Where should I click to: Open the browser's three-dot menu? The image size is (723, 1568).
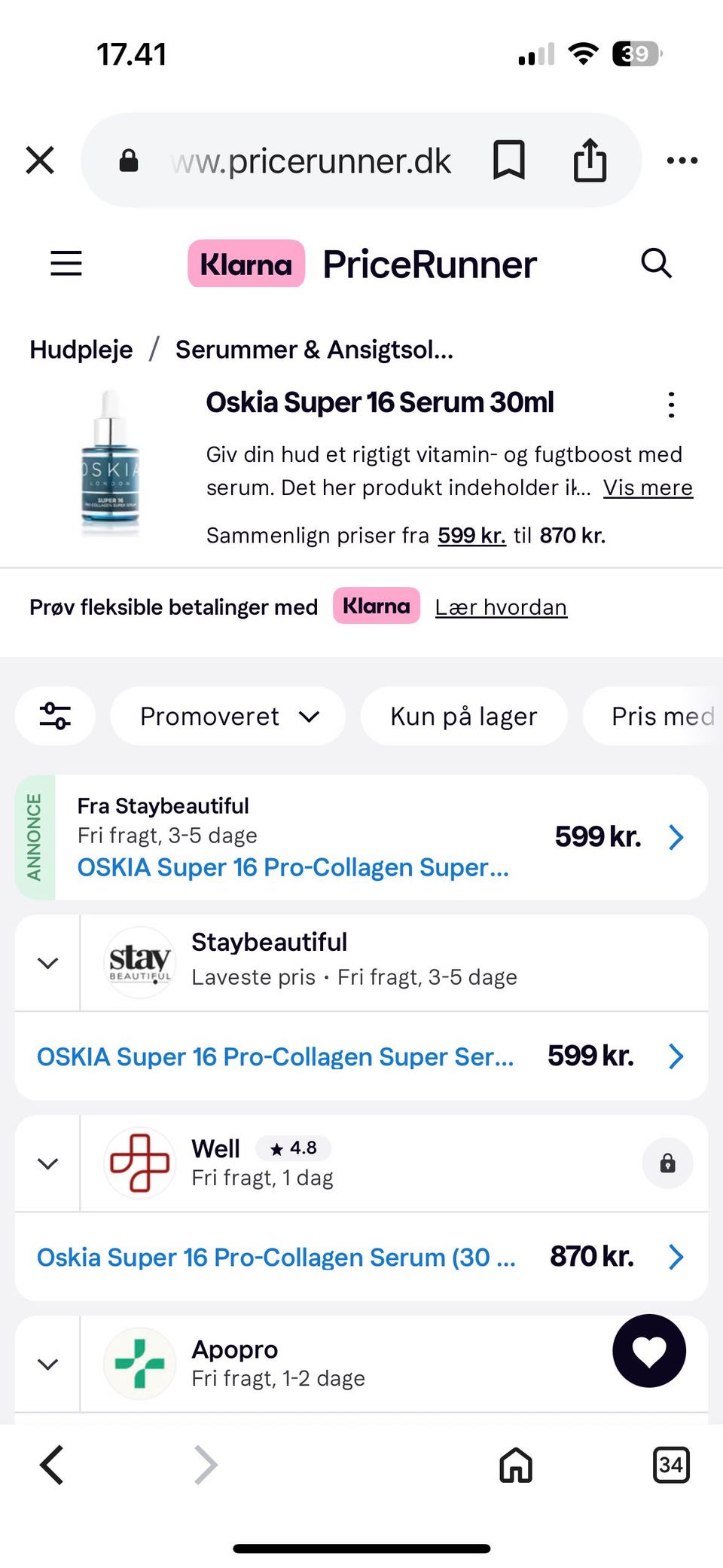[x=682, y=160]
